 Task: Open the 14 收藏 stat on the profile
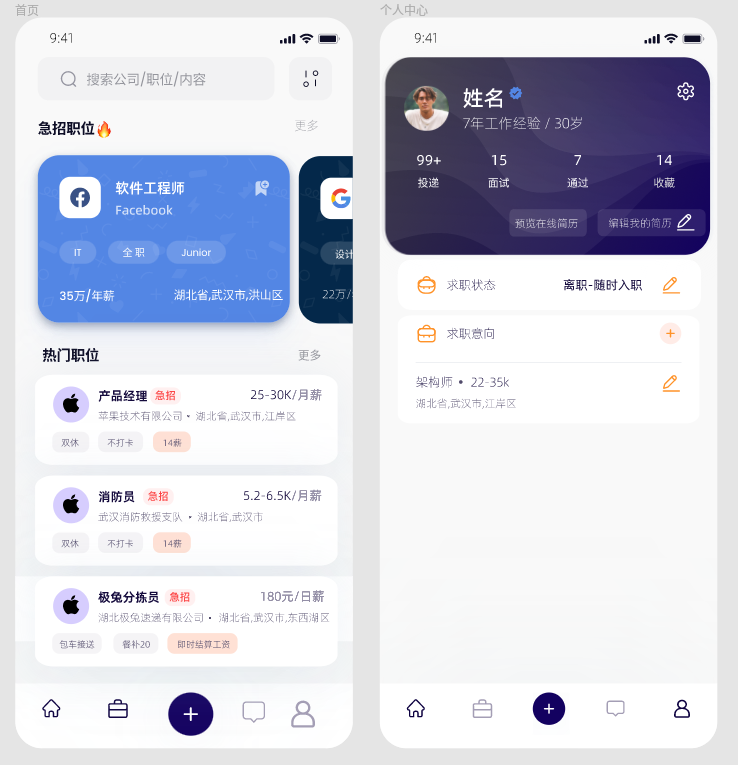[x=664, y=171]
